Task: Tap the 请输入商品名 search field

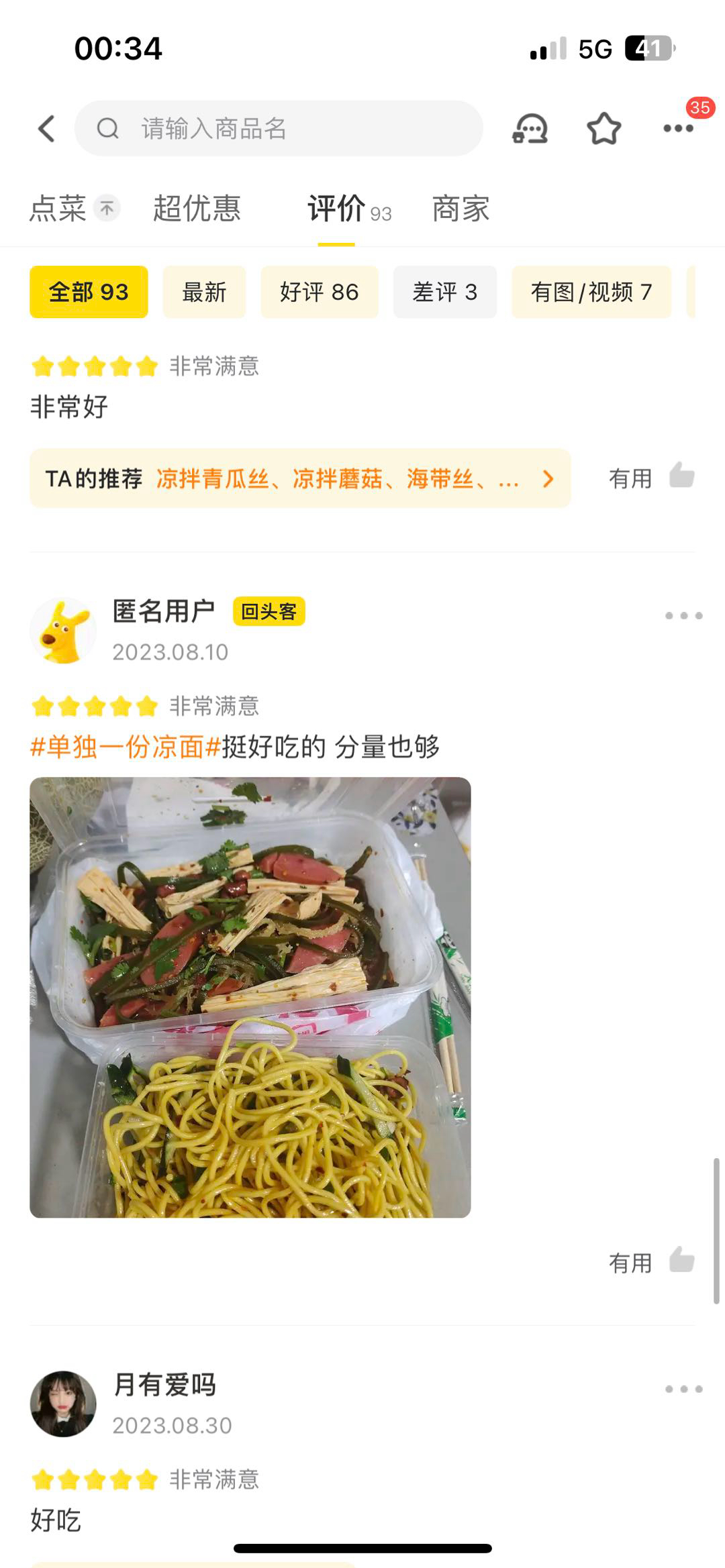Action: click(279, 128)
